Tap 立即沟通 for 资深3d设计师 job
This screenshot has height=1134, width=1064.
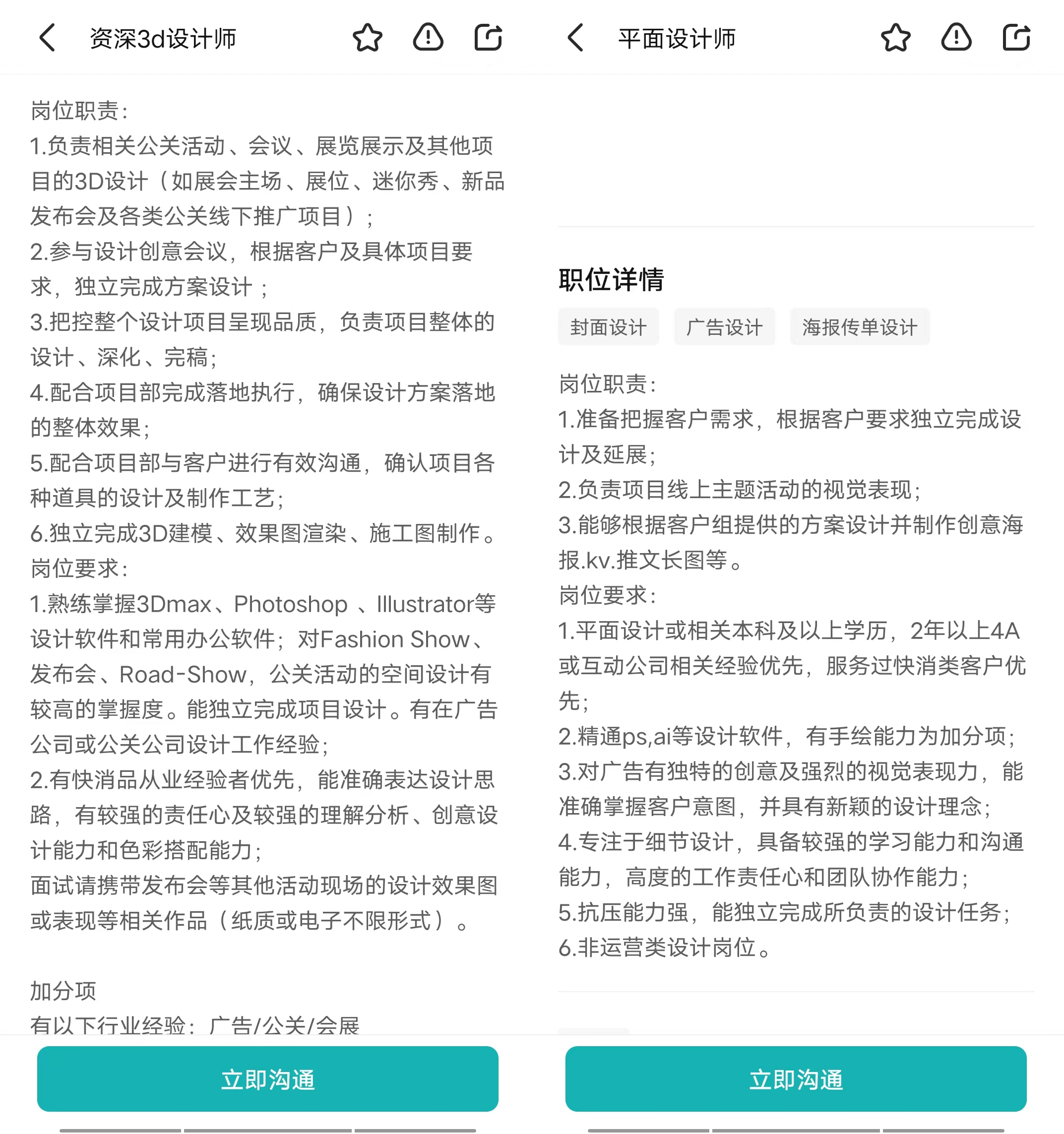[x=267, y=1078]
